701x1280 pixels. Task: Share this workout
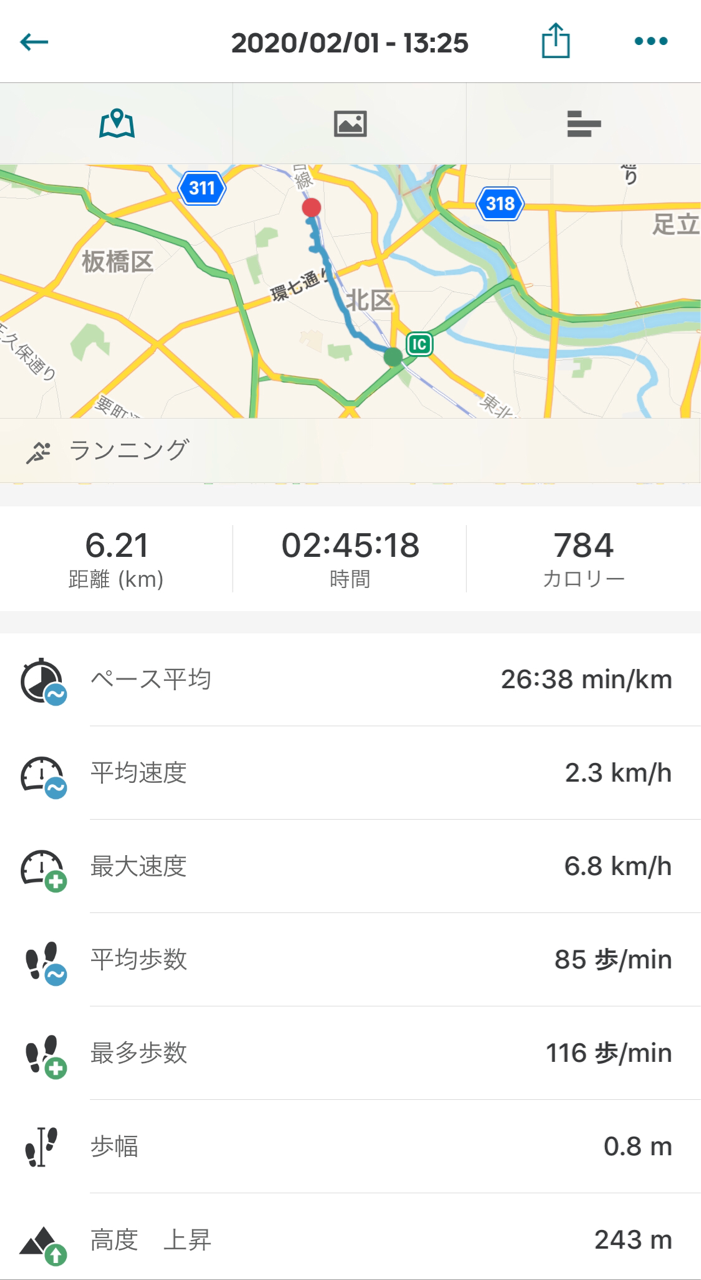tap(556, 41)
